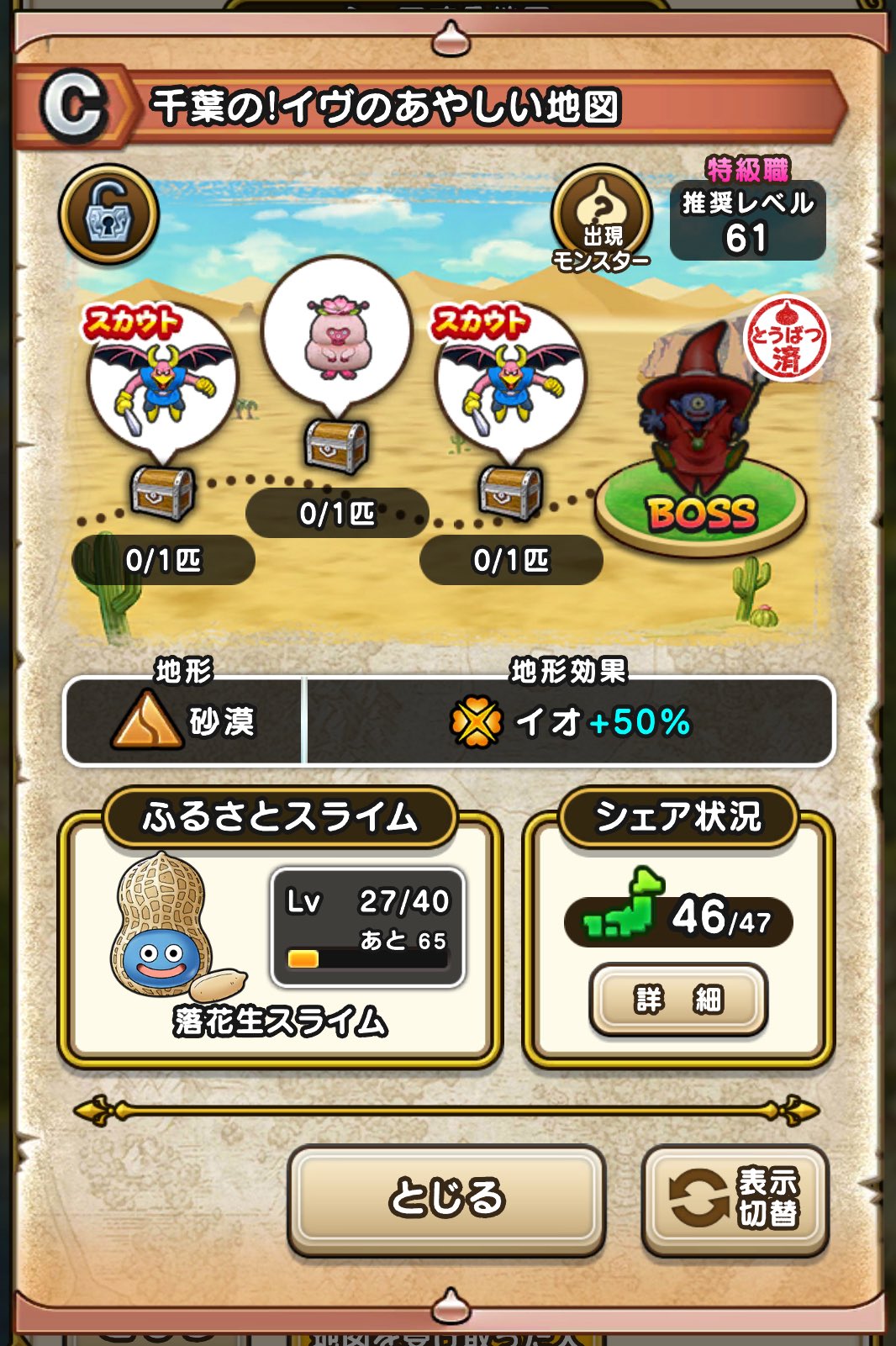Select the BOSS stage on the map
Image resolution: width=896 pixels, height=1346 pixels.
(x=700, y=504)
